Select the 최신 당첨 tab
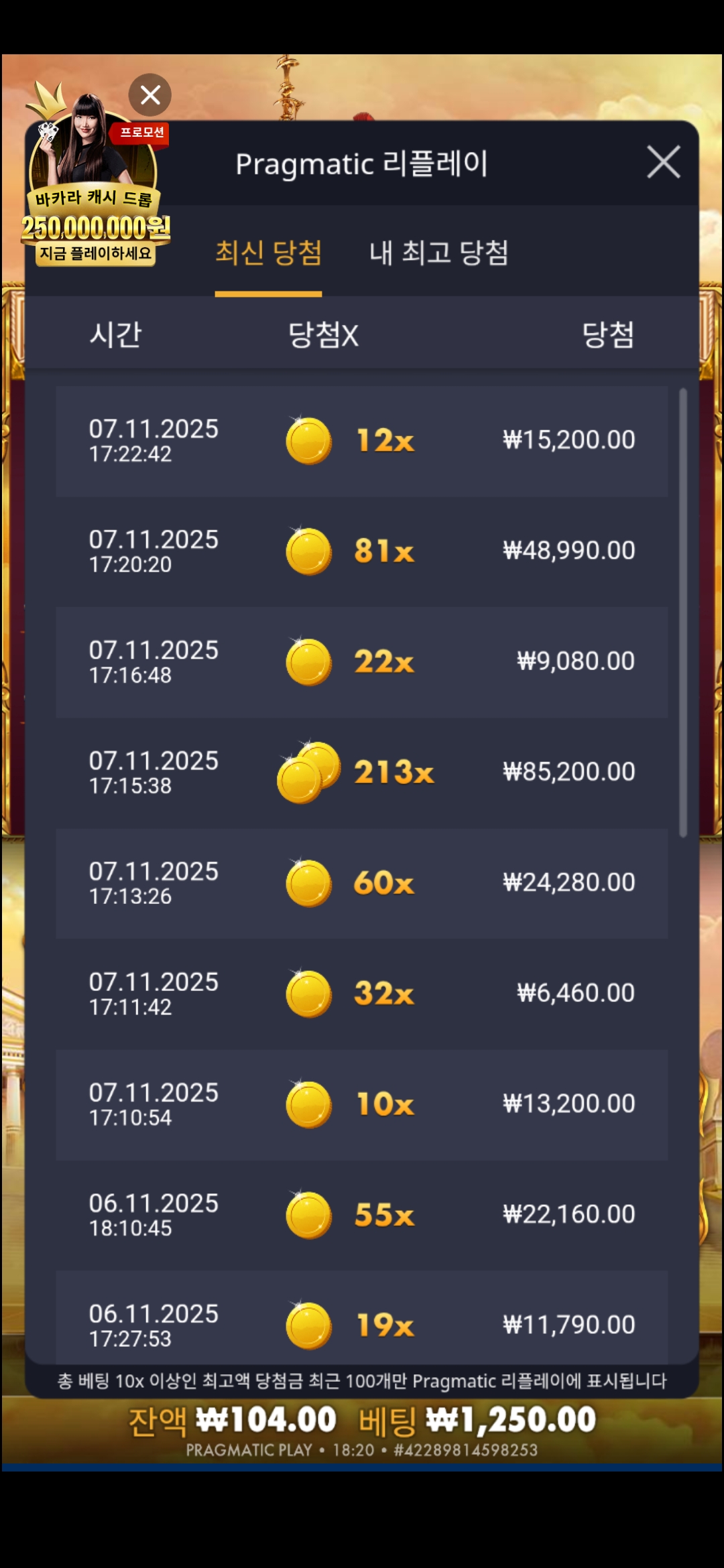The image size is (724, 1568). pos(268,253)
